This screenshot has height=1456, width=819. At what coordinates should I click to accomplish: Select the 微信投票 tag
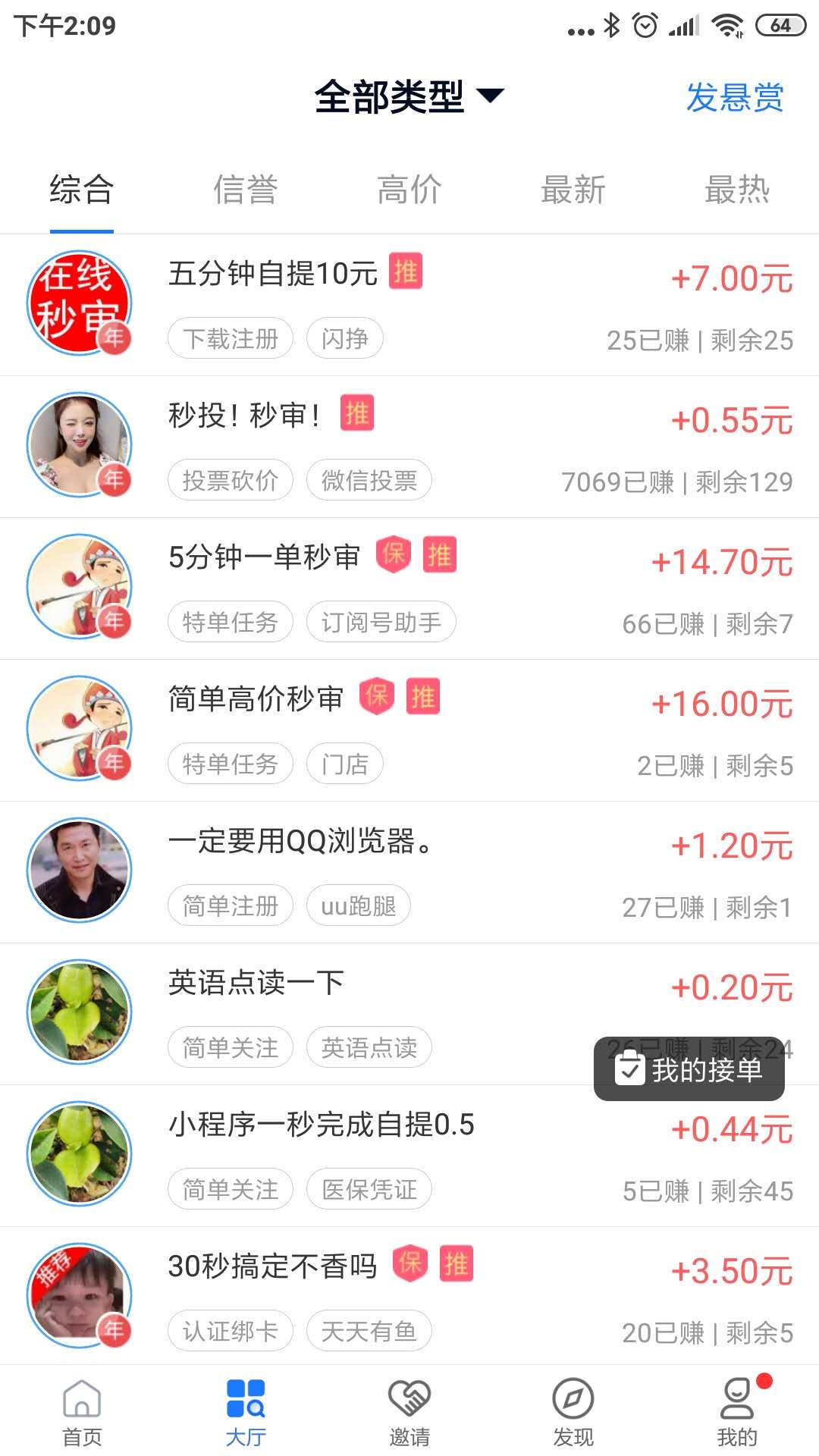369,480
